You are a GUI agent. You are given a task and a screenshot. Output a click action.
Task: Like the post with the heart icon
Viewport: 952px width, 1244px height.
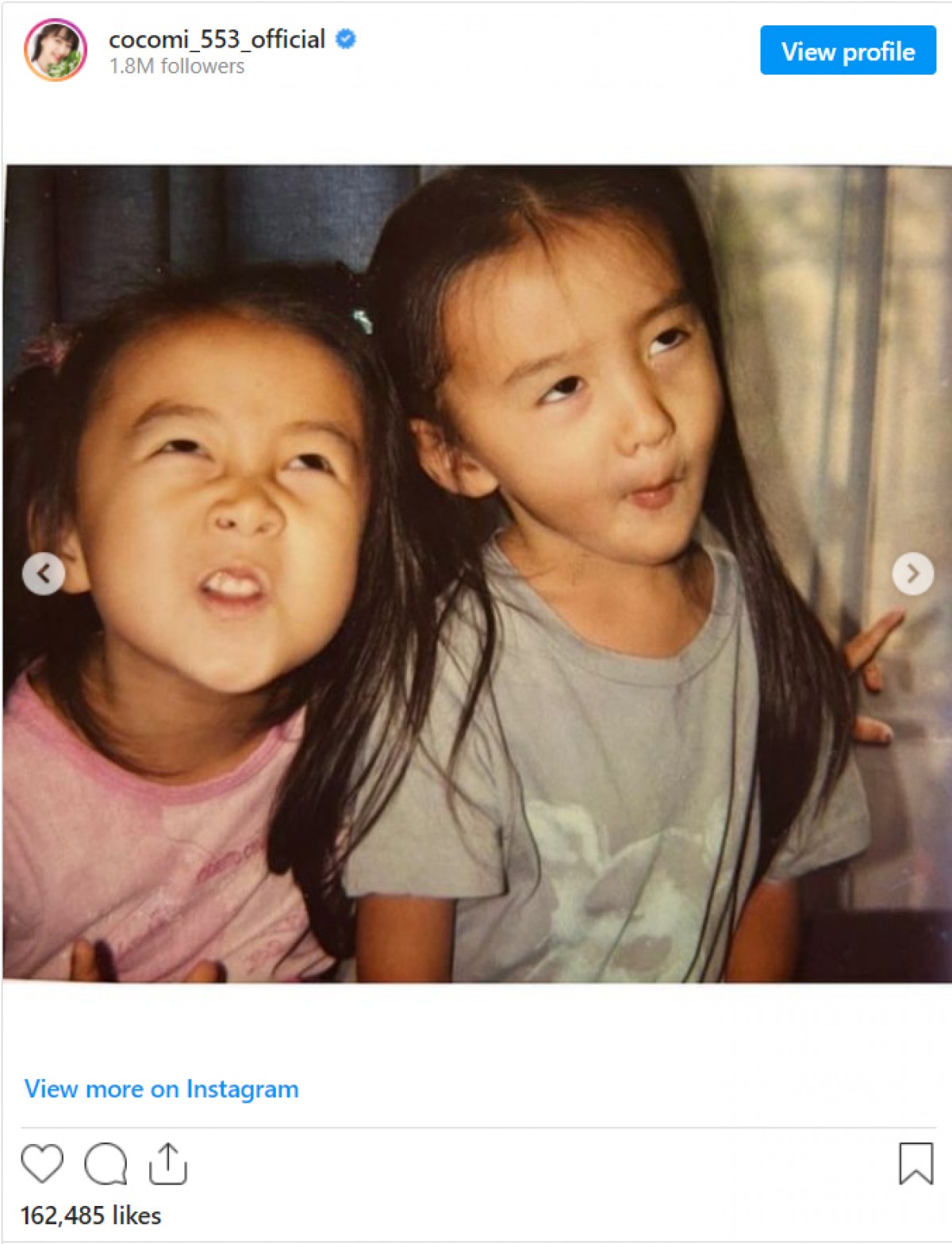pos(41,1164)
